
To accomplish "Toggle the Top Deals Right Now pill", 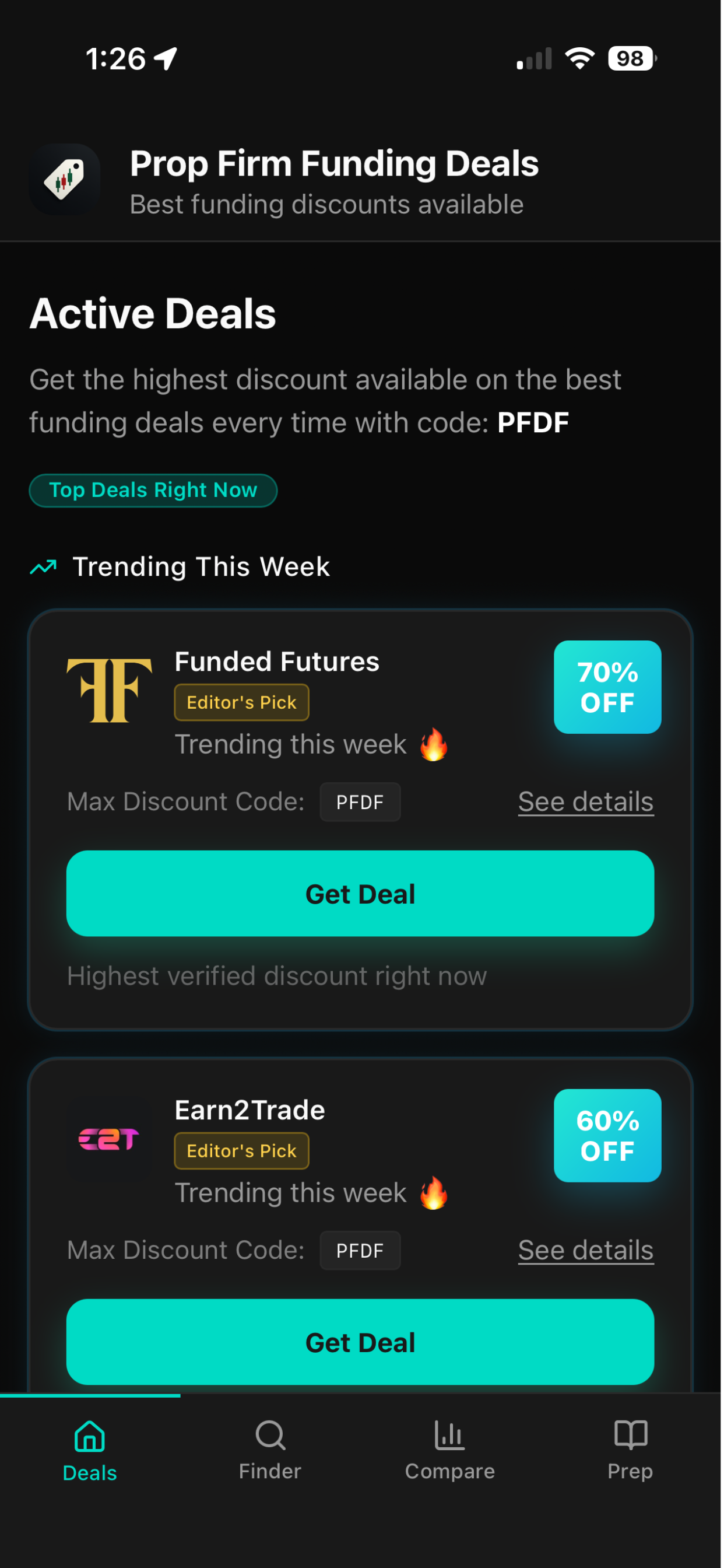I will [153, 489].
